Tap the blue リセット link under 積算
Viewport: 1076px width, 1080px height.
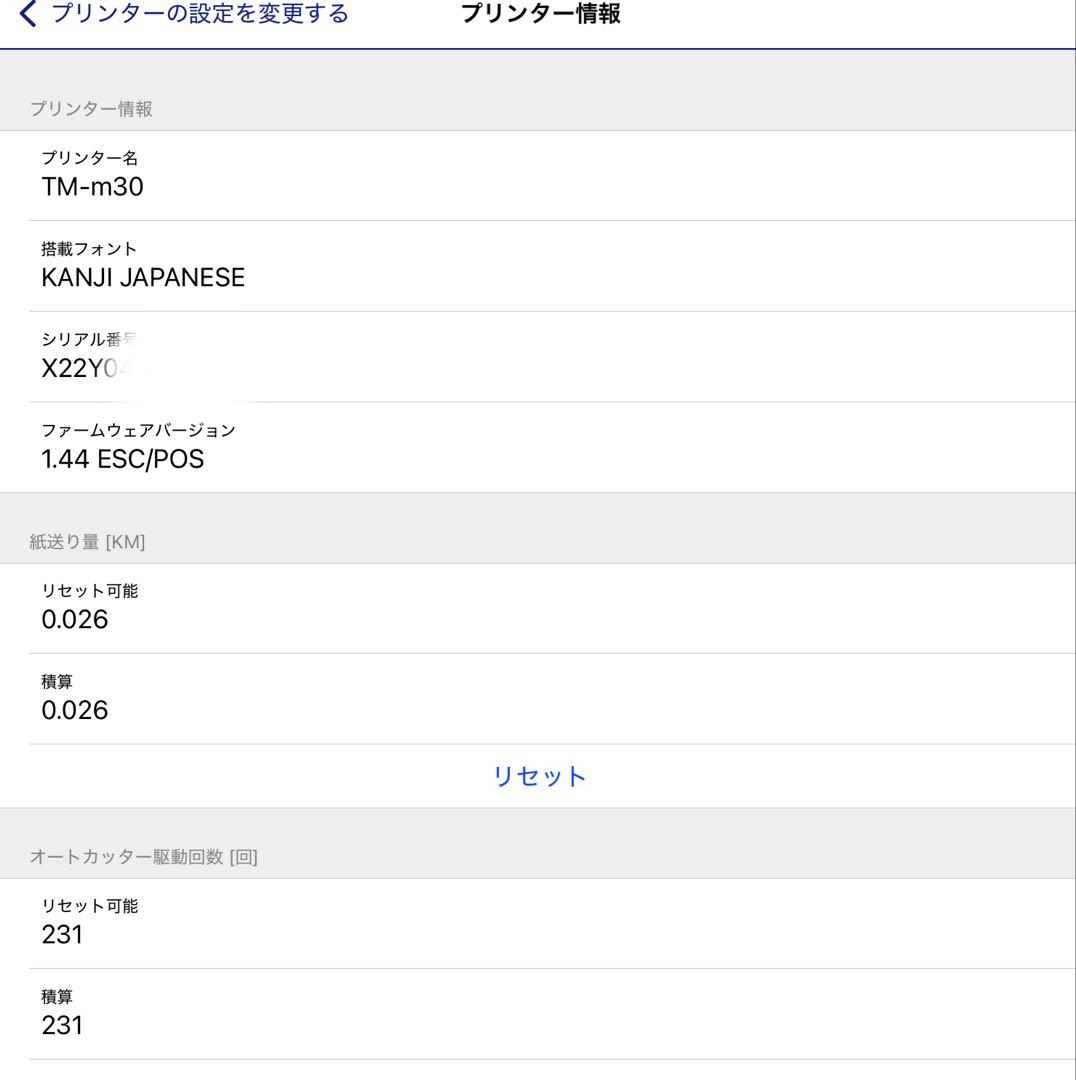tap(537, 775)
